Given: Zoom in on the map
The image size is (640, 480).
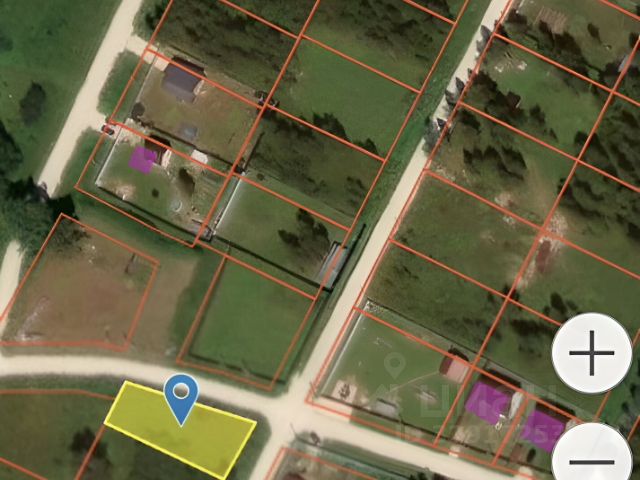Looking at the screenshot, I should point(592,353).
